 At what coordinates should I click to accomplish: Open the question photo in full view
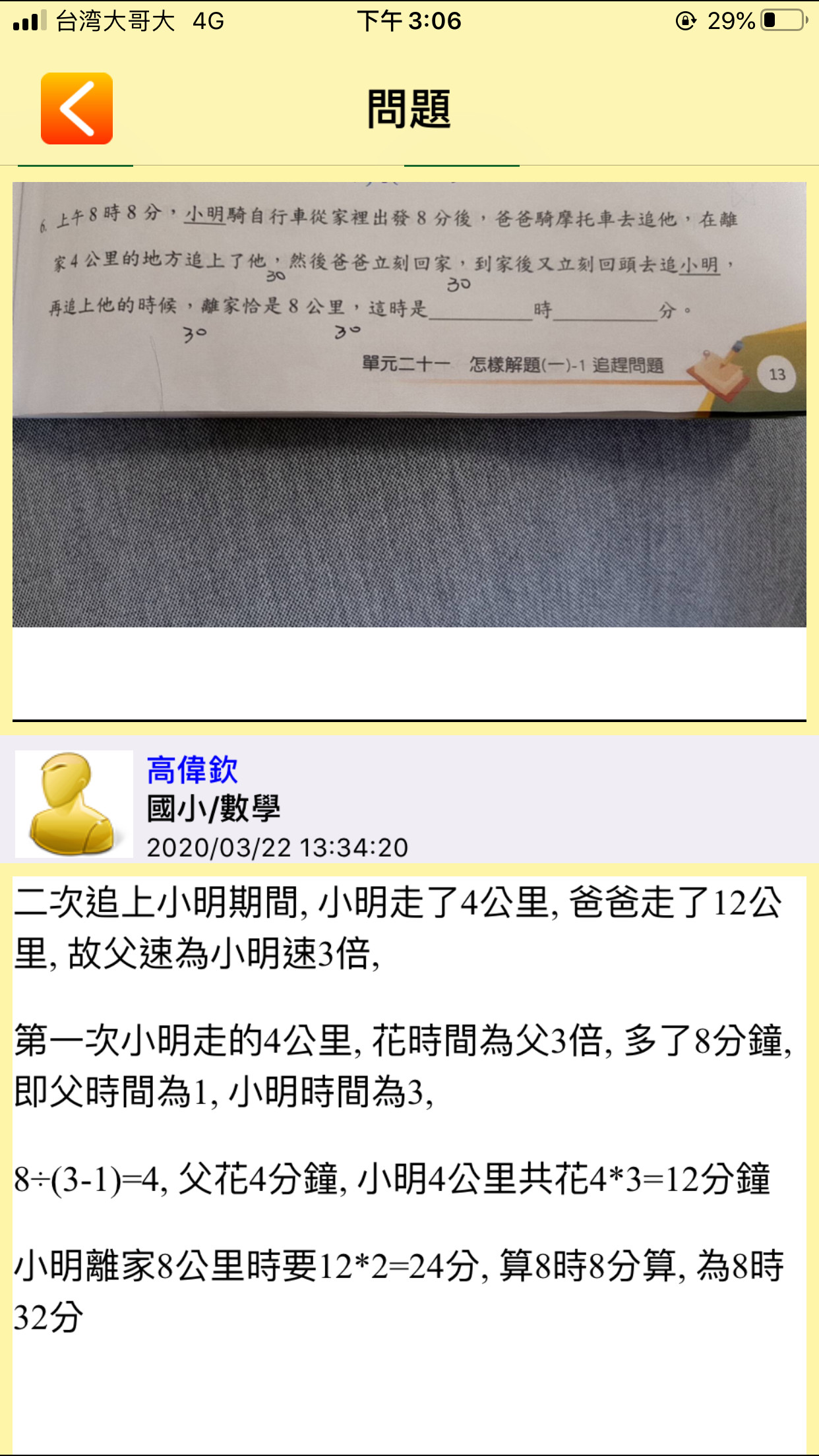pyautogui.click(x=409, y=404)
